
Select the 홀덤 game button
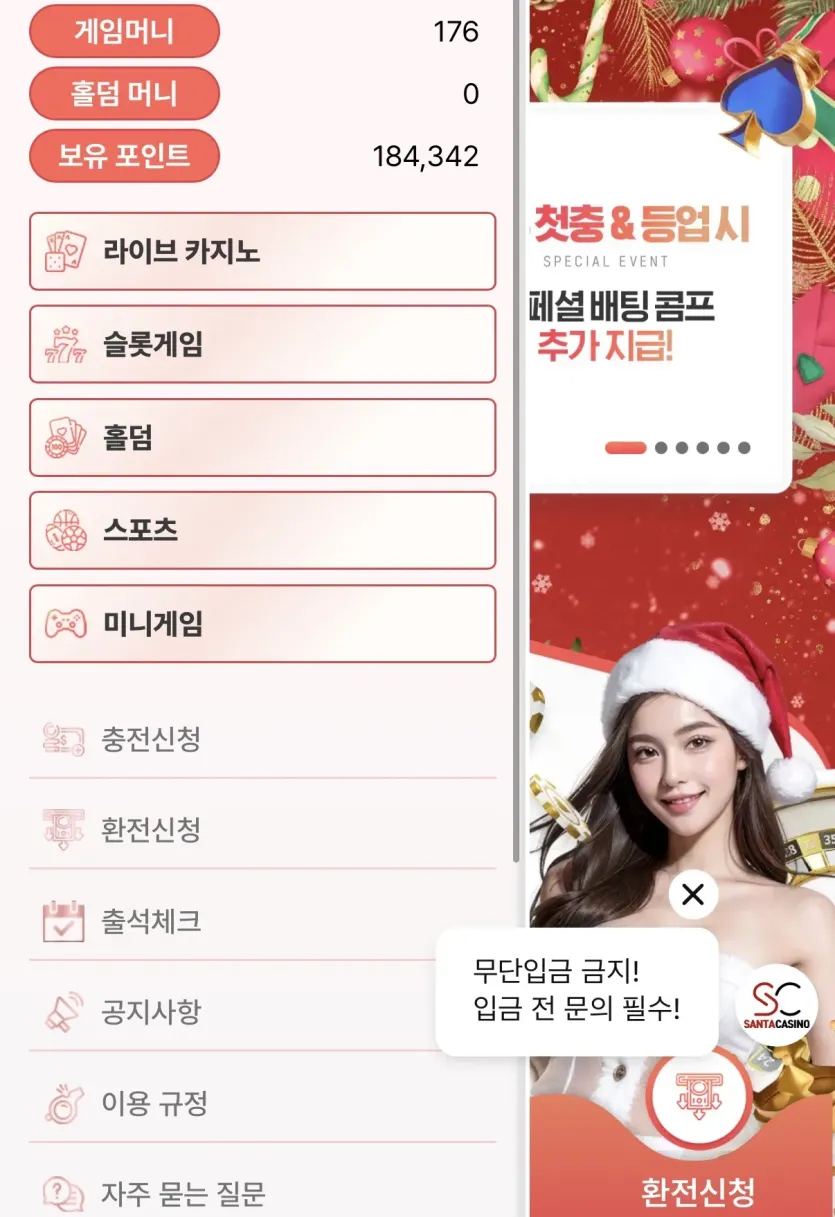(x=263, y=437)
